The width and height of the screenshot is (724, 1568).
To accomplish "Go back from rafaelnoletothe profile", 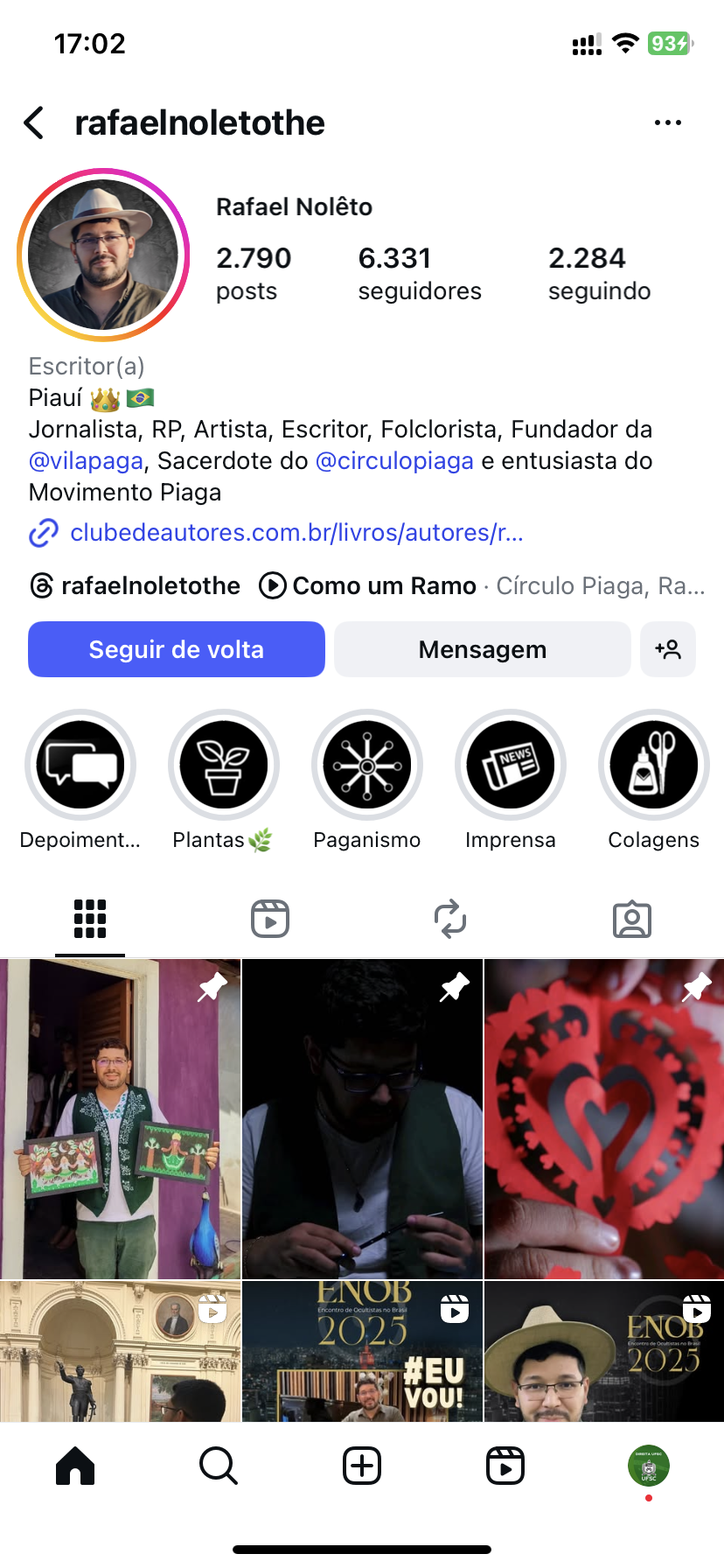I will coord(35,123).
